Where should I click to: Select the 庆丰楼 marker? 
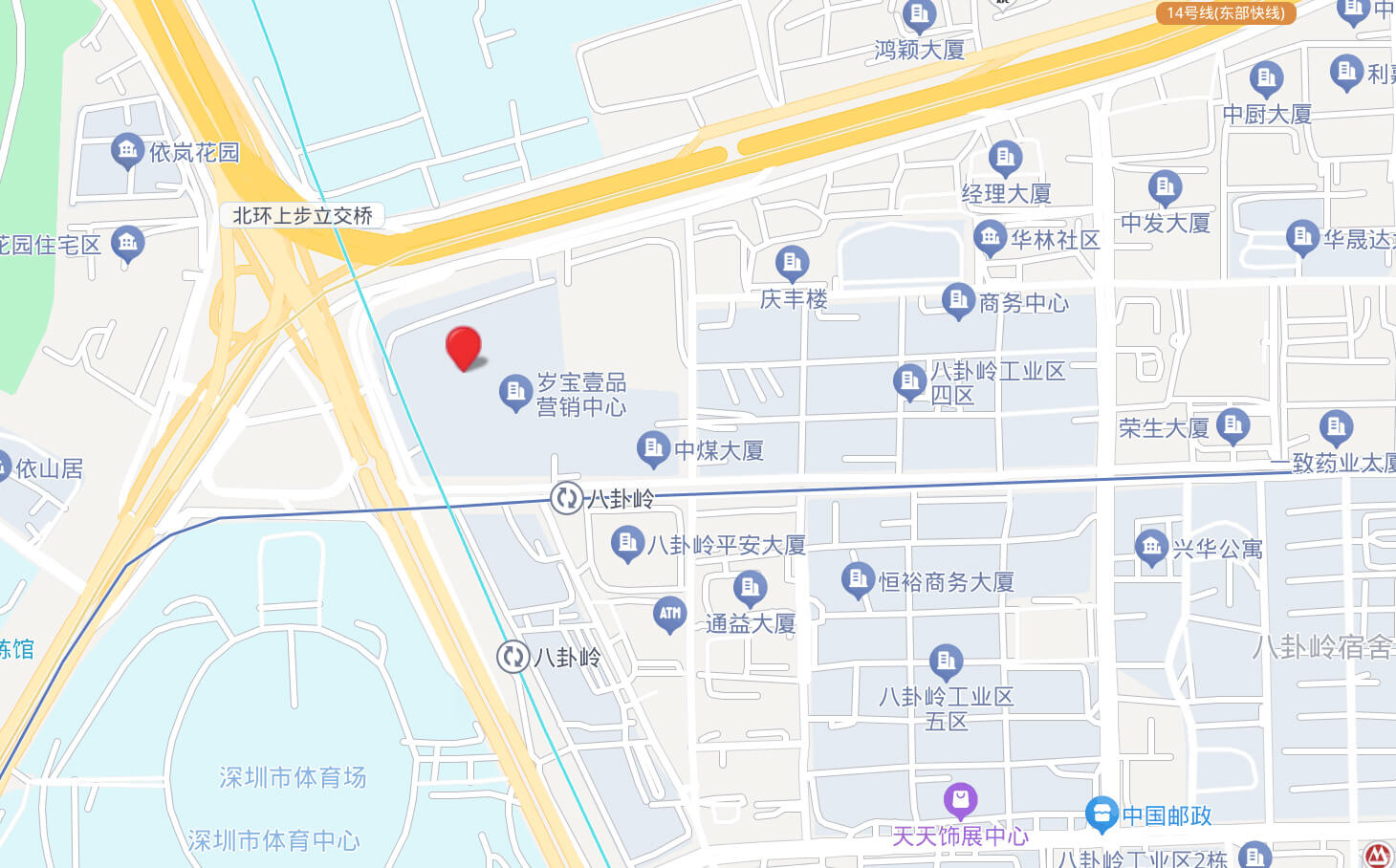click(792, 262)
